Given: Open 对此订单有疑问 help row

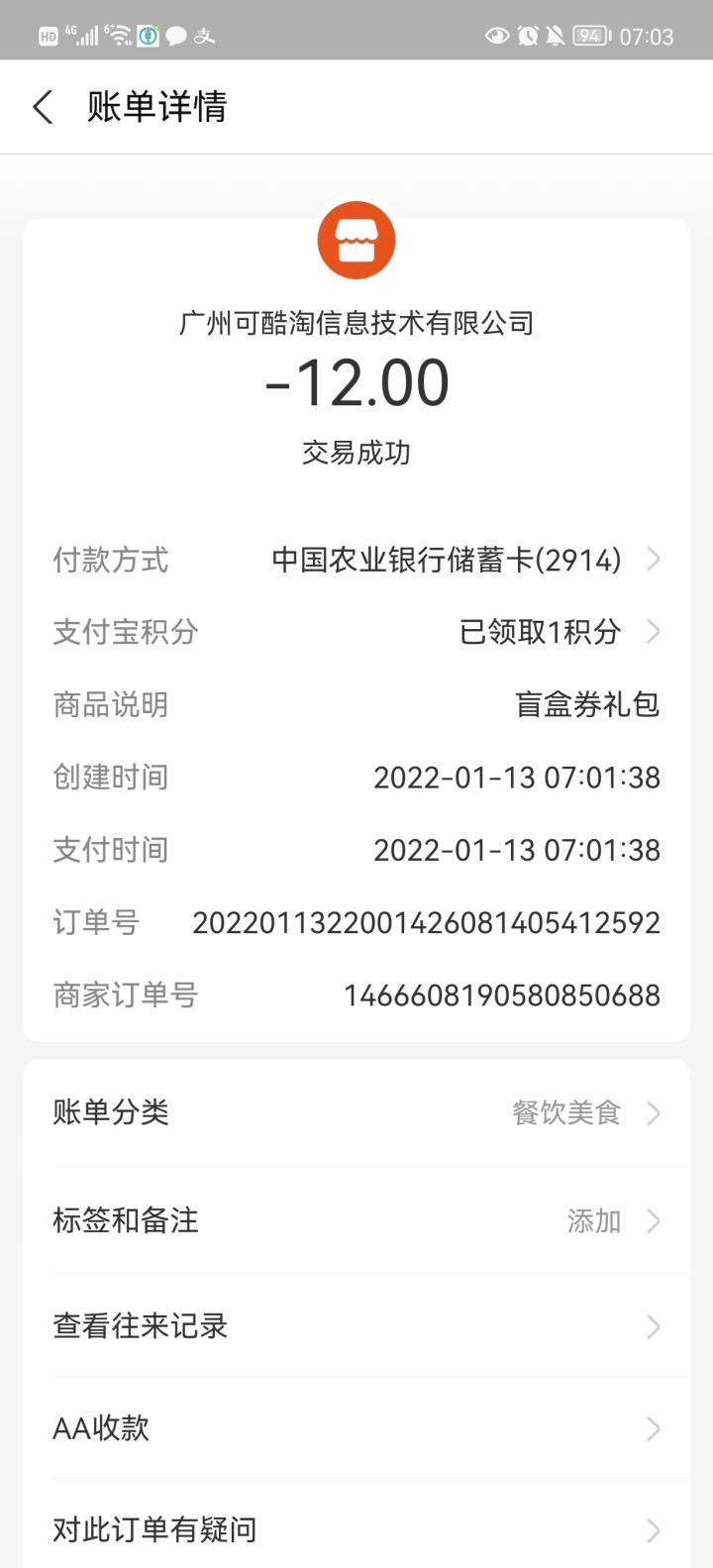Looking at the screenshot, I should click(356, 1529).
